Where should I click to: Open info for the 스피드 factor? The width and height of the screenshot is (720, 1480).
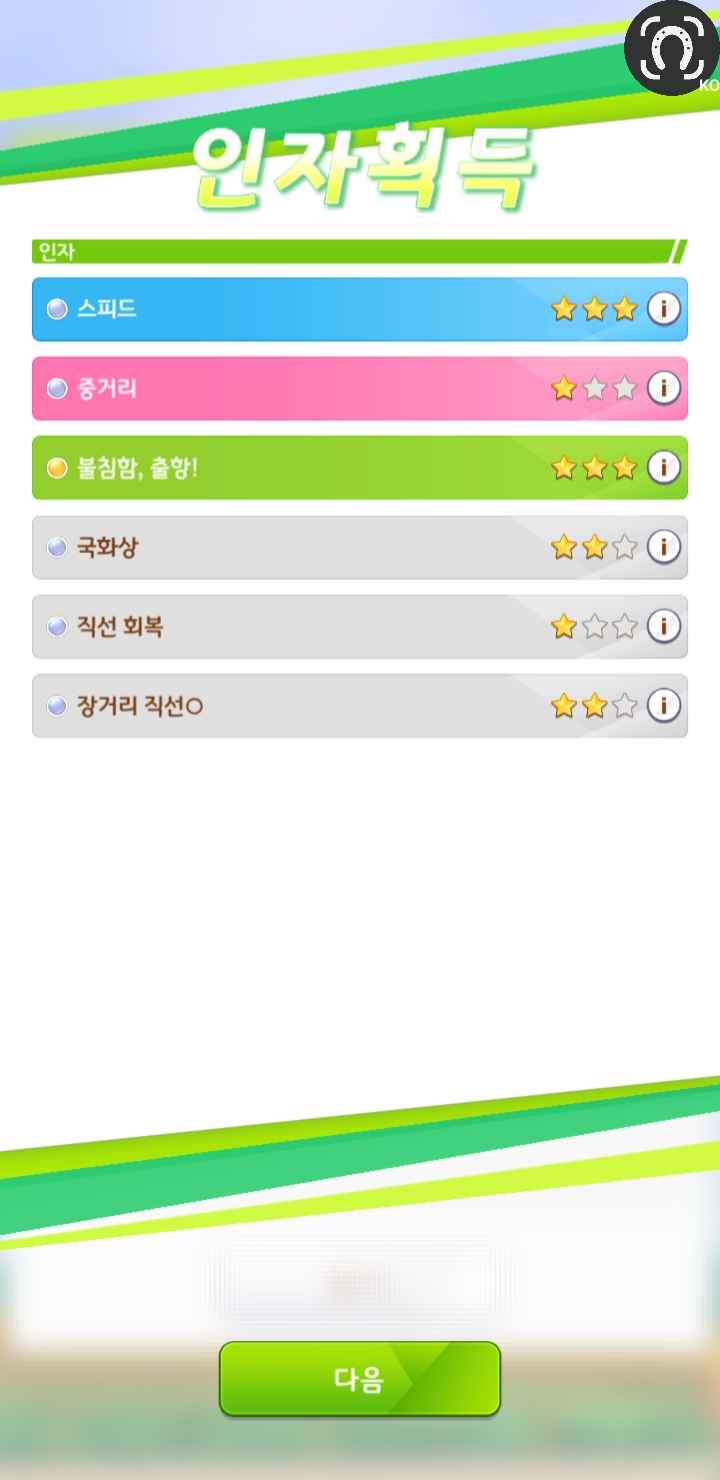663,309
